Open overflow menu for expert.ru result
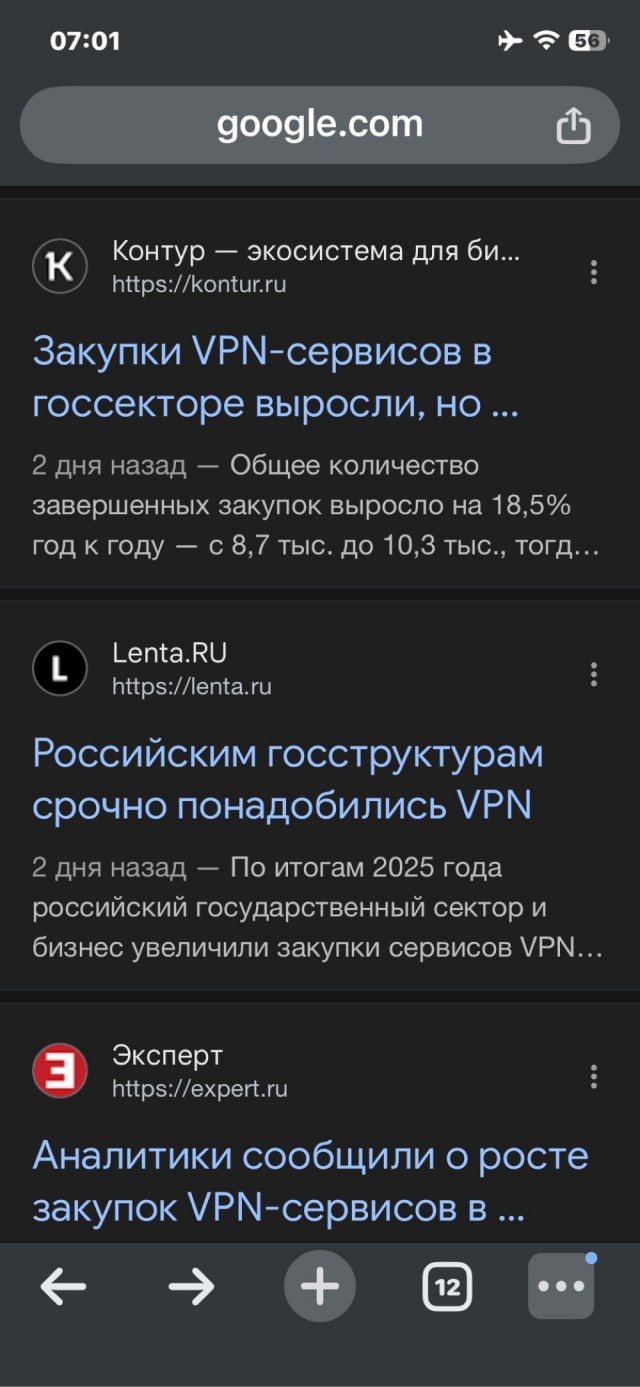Screen dimensions: 640x1387 pyautogui.click(x=594, y=1077)
